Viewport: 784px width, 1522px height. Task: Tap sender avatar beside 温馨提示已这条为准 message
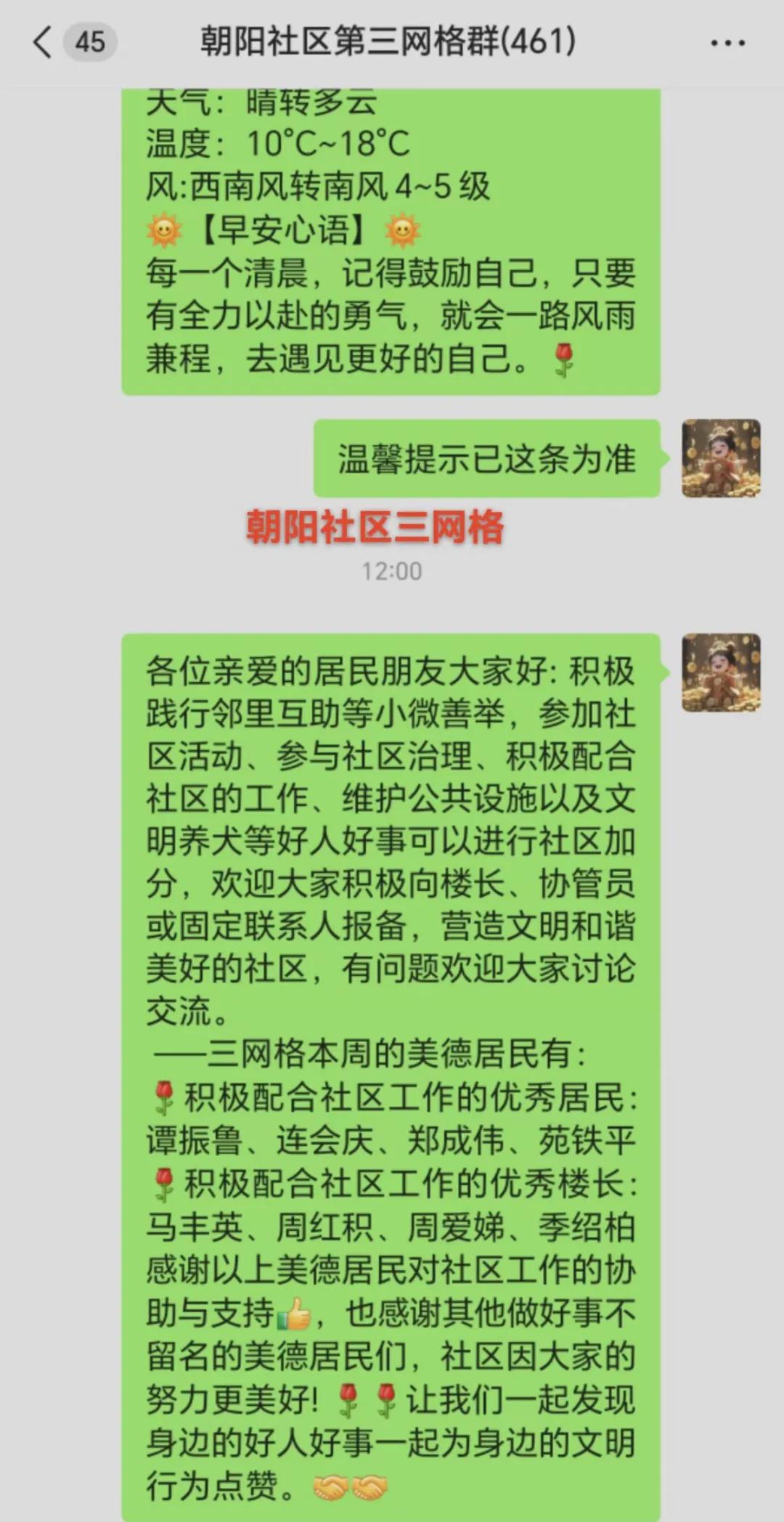click(x=720, y=458)
